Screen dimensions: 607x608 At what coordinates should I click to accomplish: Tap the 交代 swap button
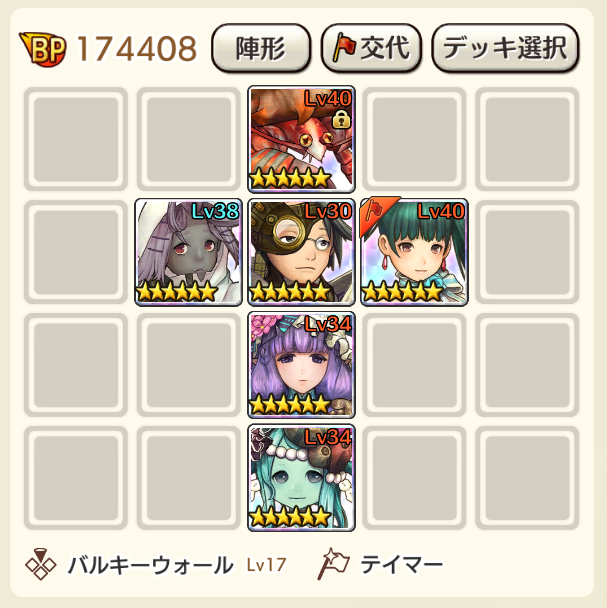click(370, 48)
